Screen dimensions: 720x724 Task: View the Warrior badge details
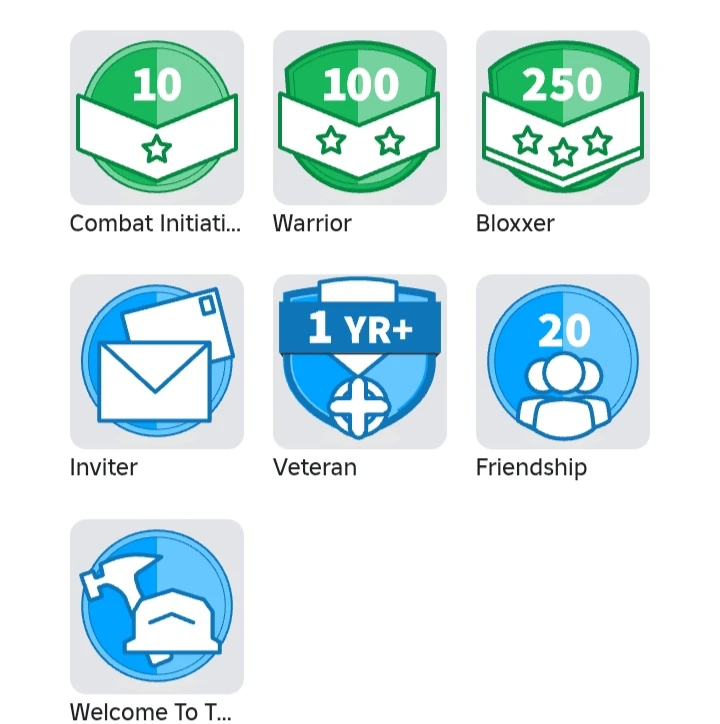coord(360,118)
